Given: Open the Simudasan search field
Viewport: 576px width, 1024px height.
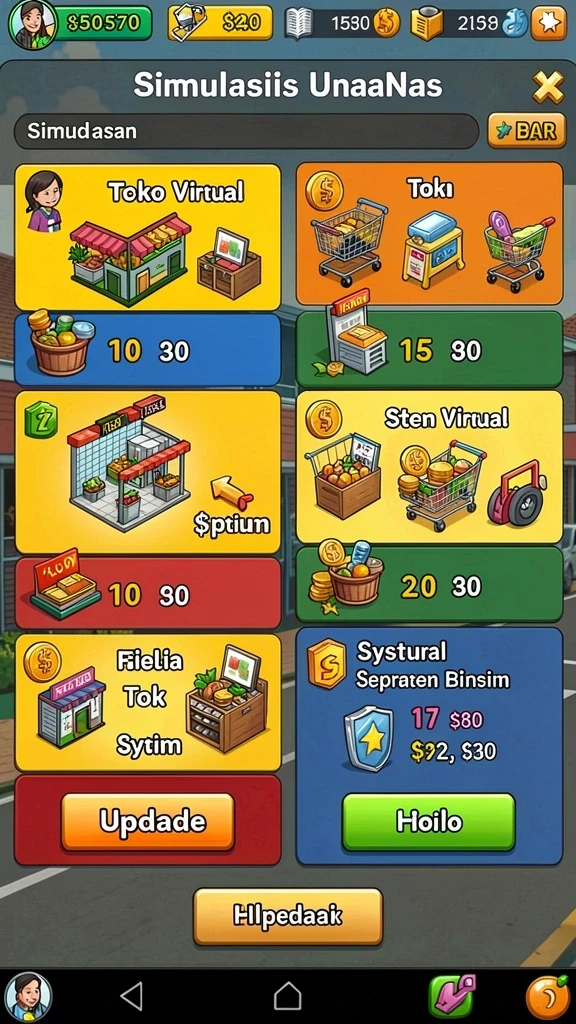Looking at the screenshot, I should click(x=246, y=131).
